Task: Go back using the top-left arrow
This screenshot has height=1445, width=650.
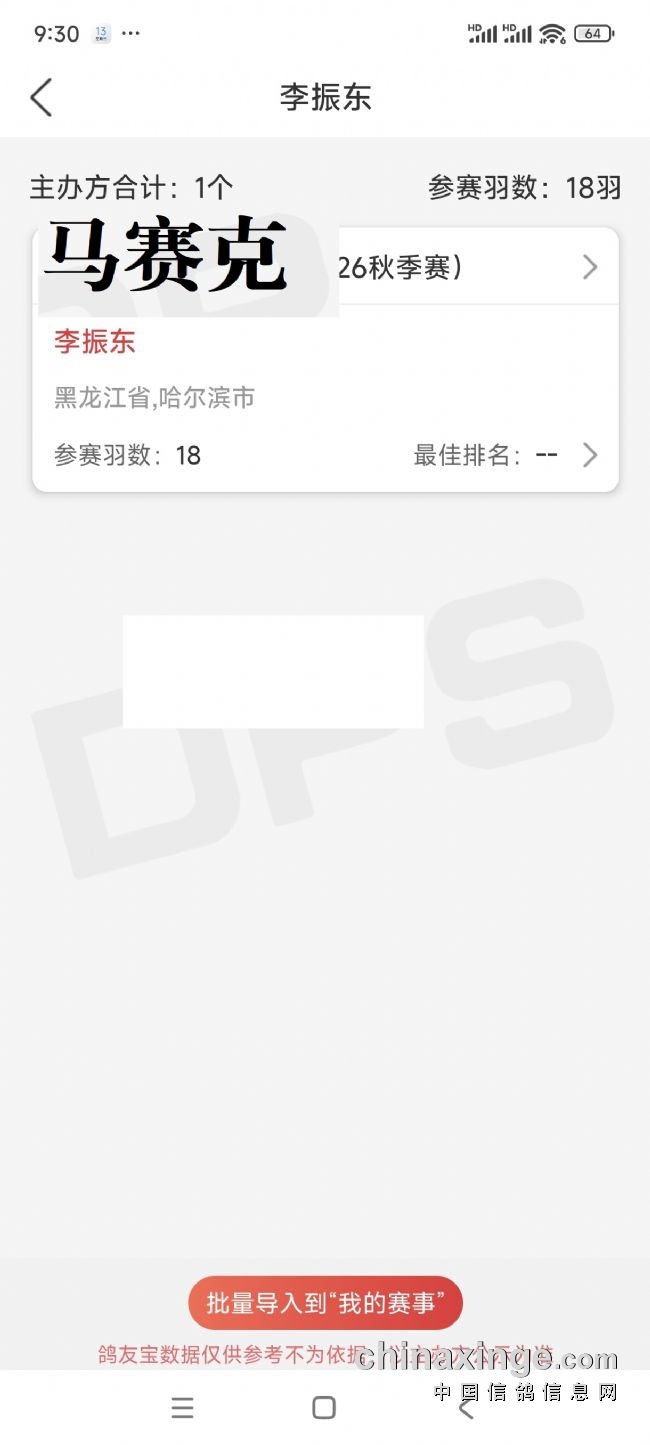Action: [41, 97]
